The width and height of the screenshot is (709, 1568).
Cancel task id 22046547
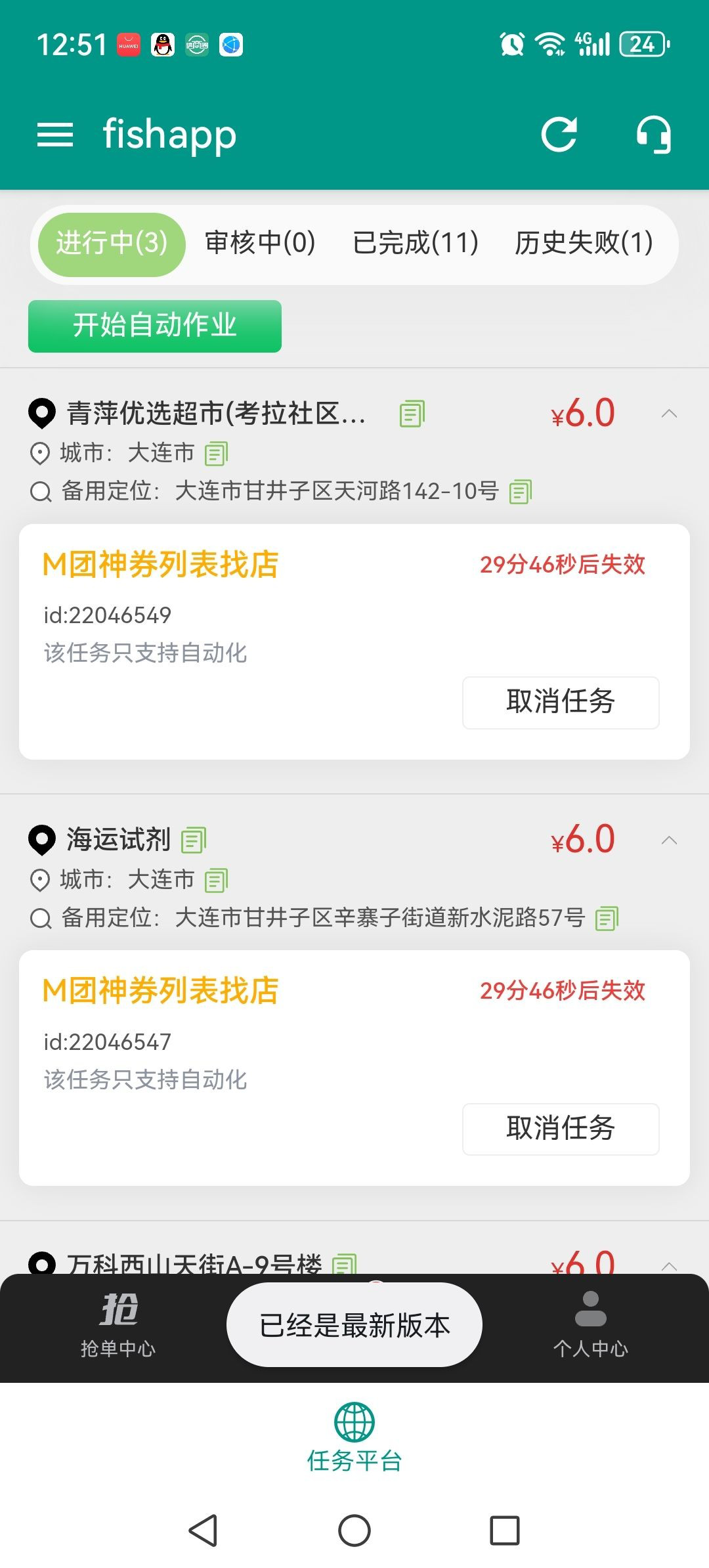[561, 1129]
